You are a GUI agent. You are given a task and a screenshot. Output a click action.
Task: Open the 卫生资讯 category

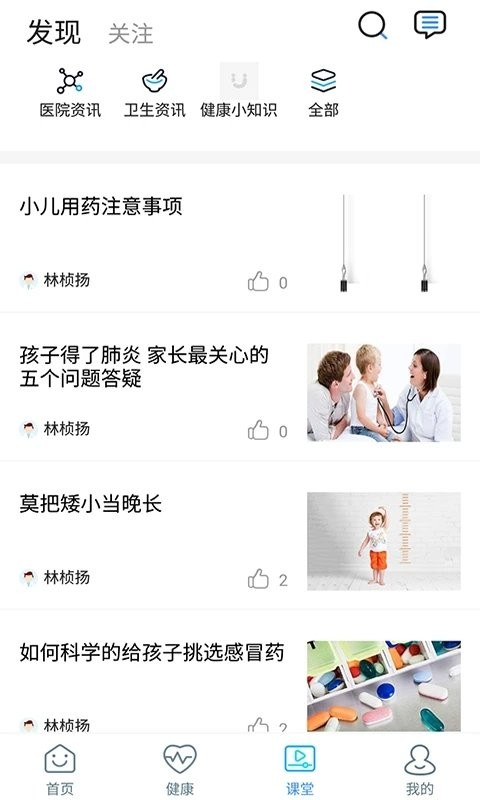coord(155,93)
